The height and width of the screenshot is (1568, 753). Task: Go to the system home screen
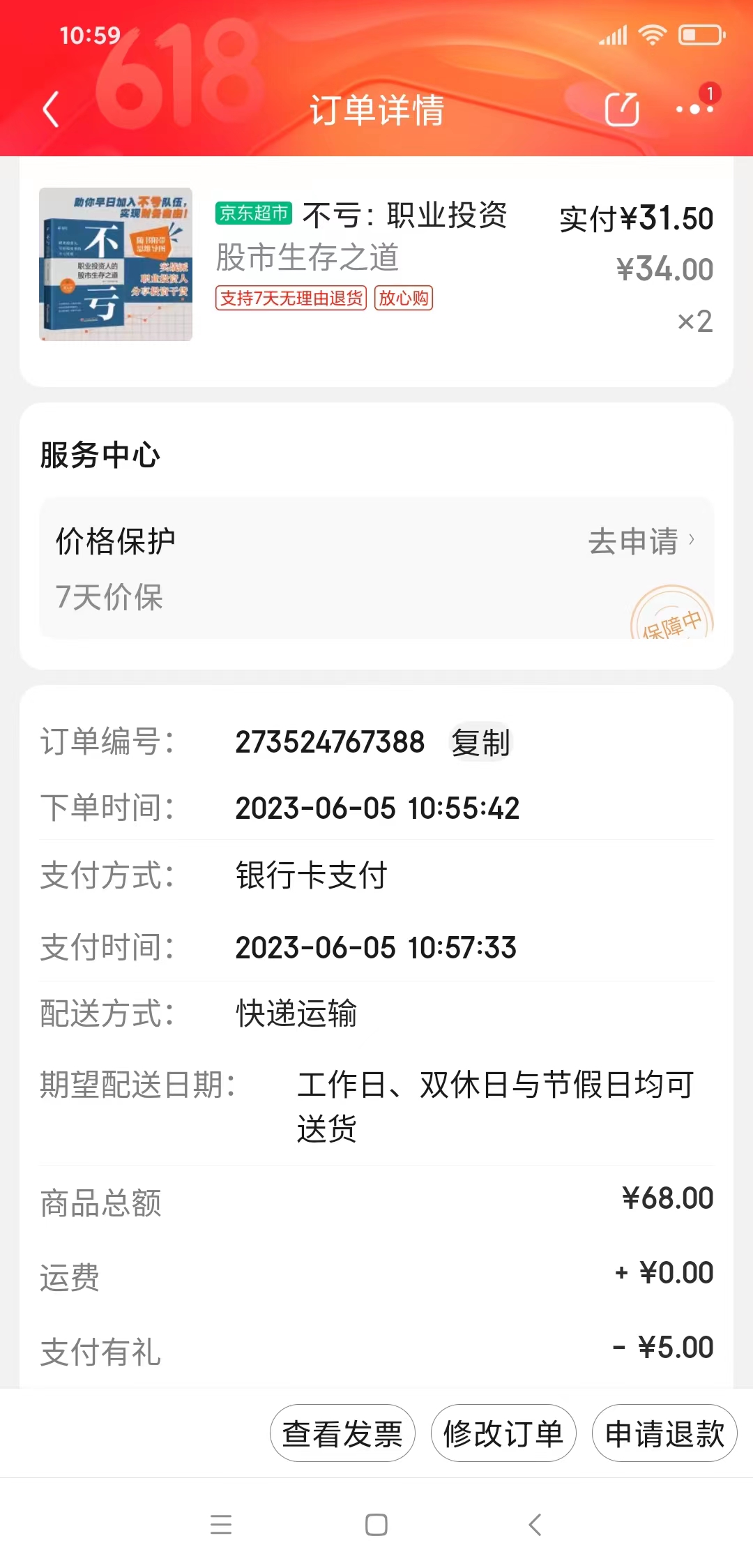(x=376, y=1525)
